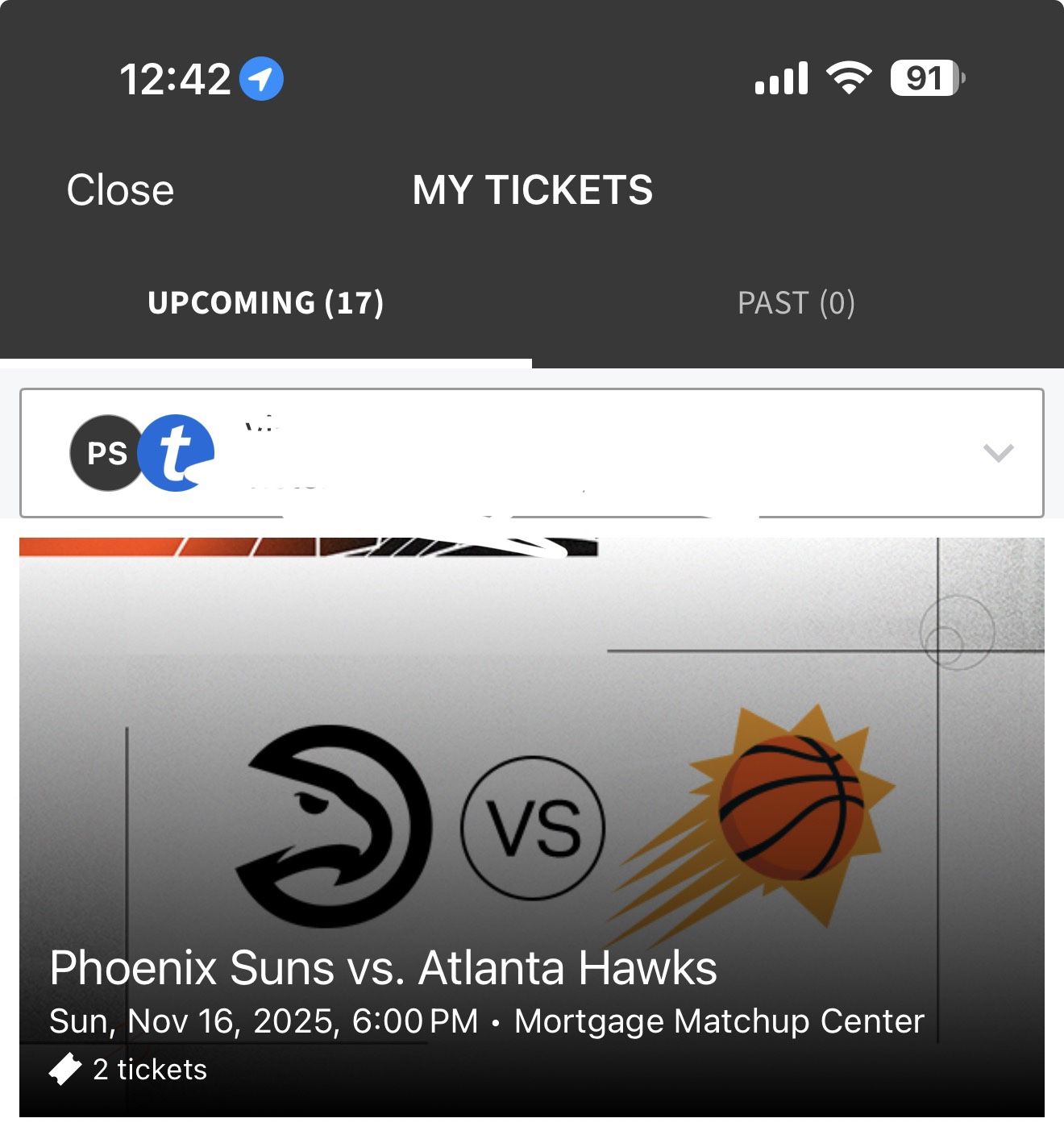Screen dimensions: 1064x1139
Task: Collapse the ticket account details
Action: (x=997, y=453)
